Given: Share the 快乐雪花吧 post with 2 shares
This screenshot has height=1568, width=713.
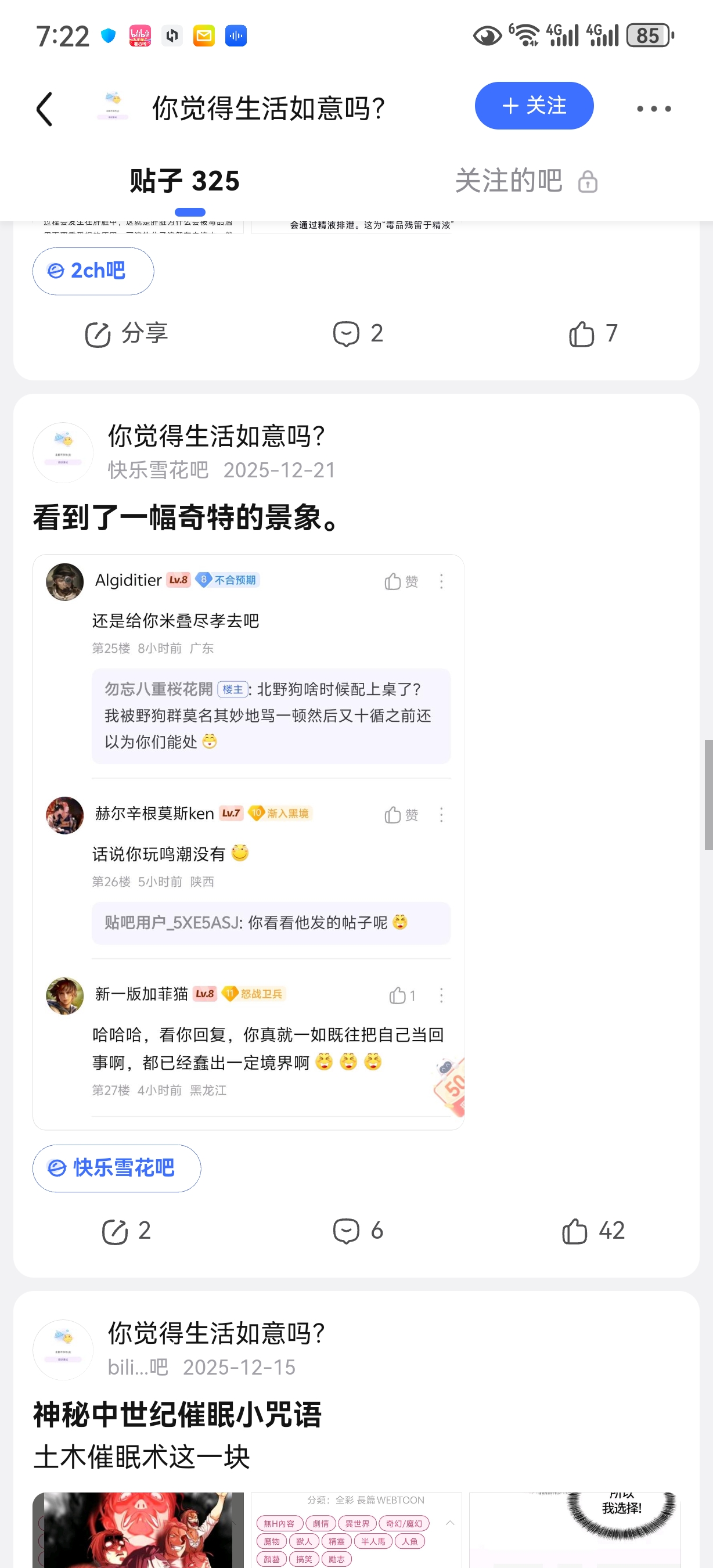Looking at the screenshot, I should 126,1231.
